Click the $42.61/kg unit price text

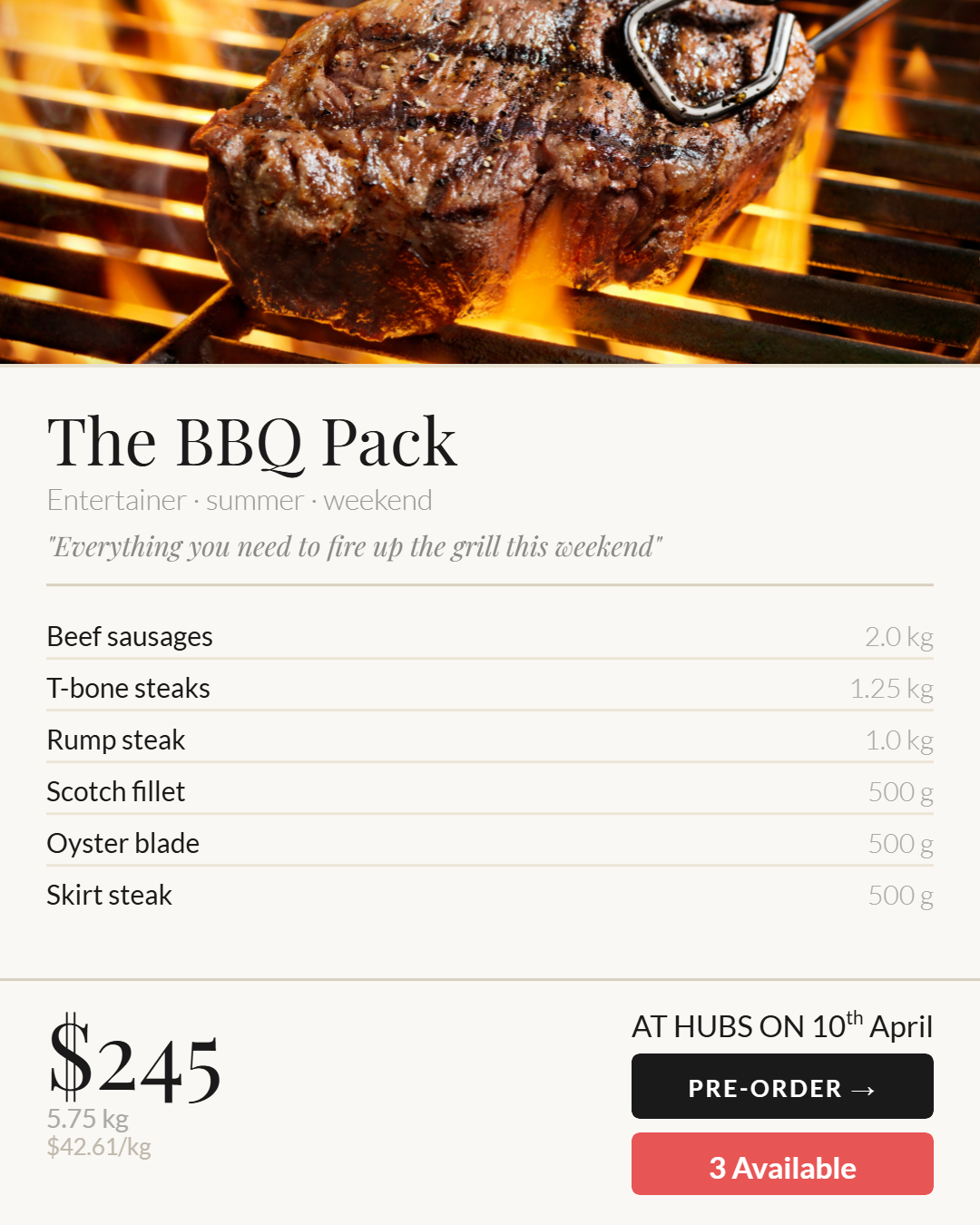(x=100, y=1148)
